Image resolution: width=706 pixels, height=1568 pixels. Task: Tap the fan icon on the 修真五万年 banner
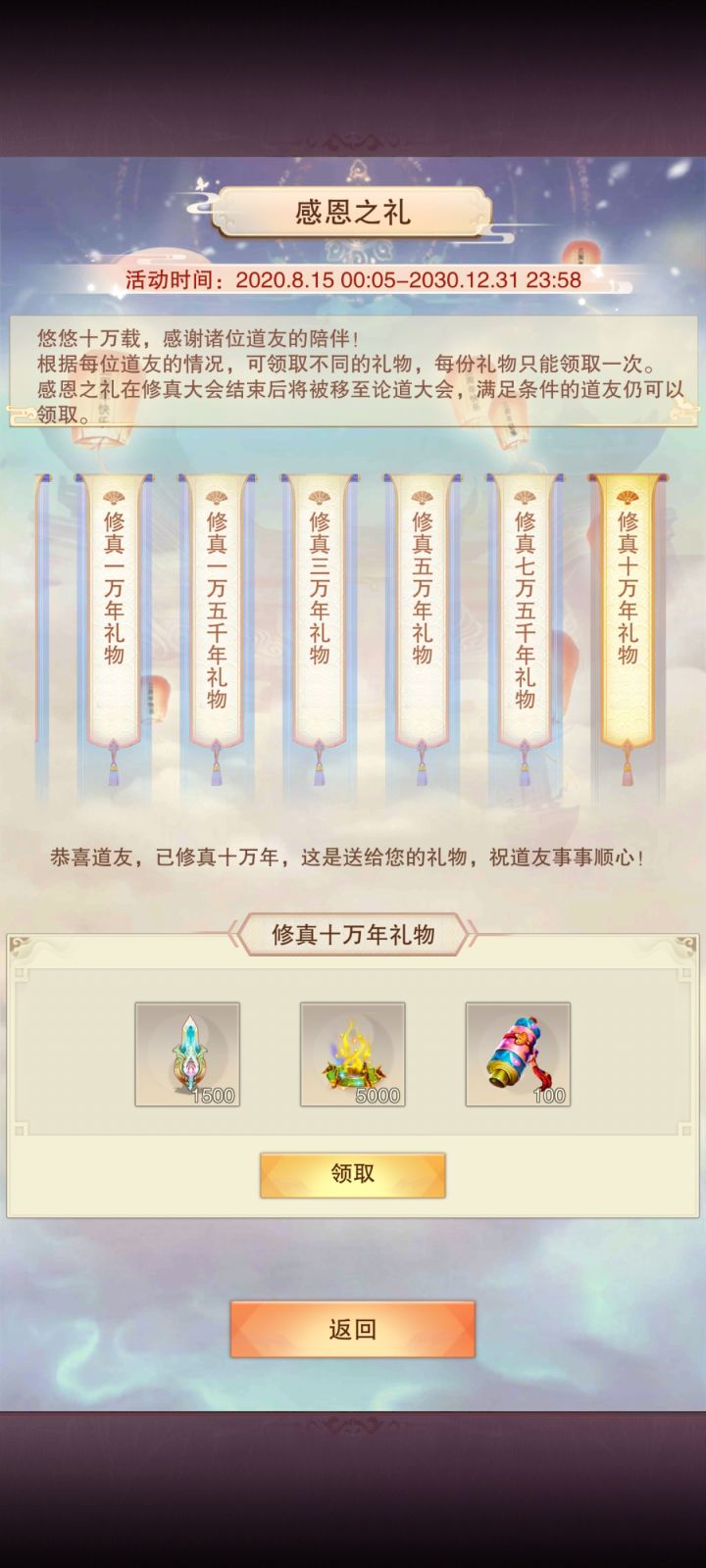tap(422, 497)
